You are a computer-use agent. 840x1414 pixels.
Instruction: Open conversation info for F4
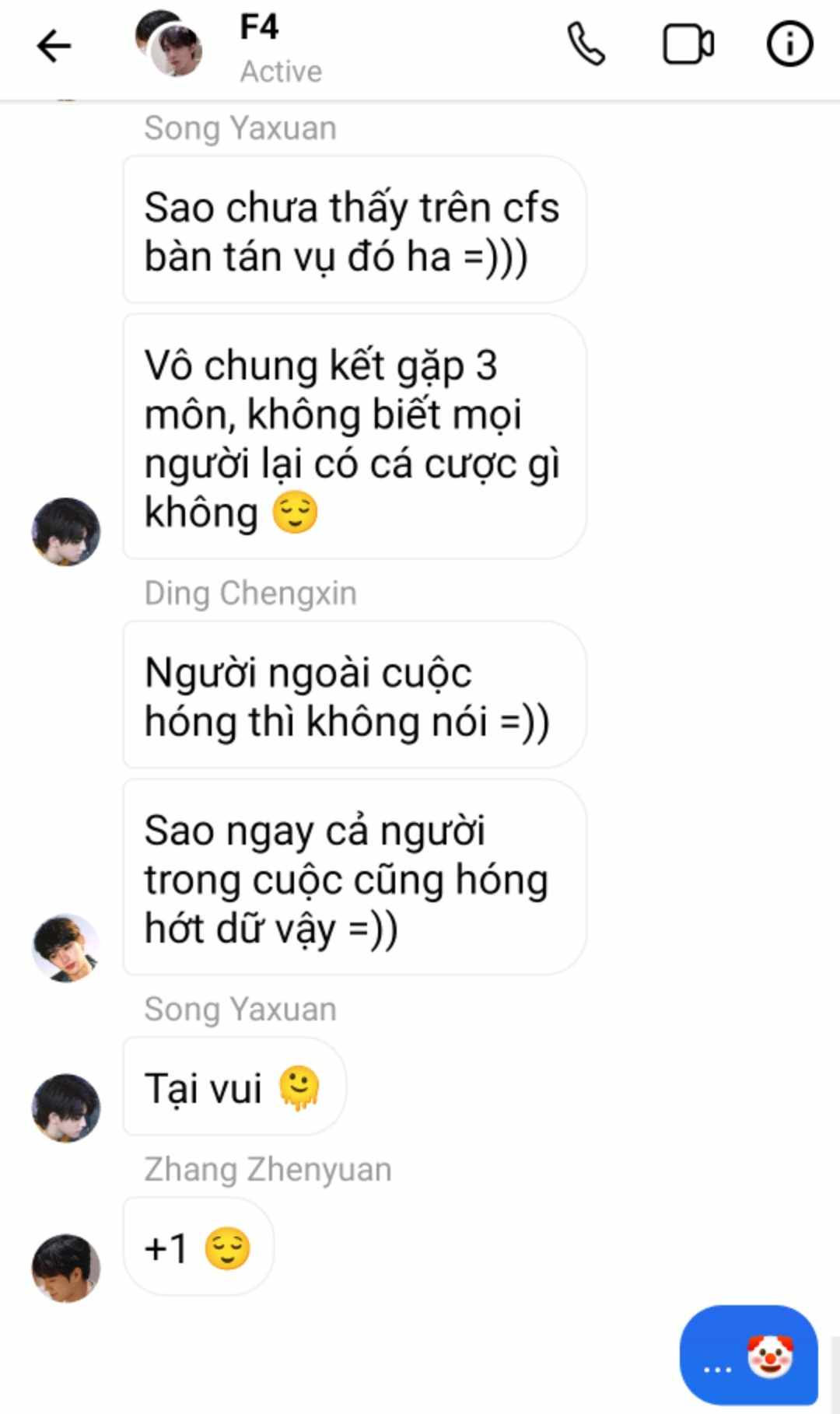click(x=789, y=44)
